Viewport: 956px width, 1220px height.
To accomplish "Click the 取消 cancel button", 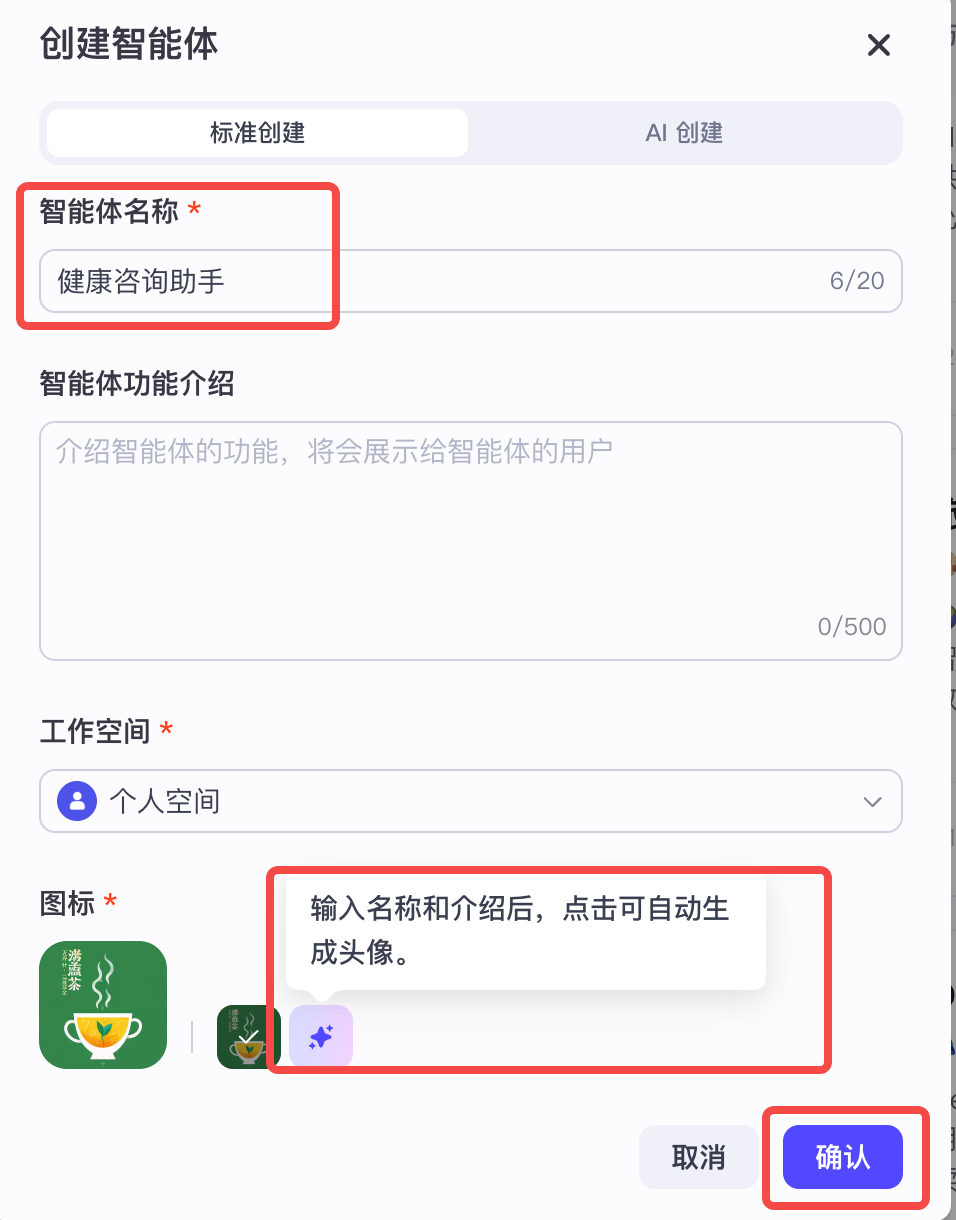I will (x=698, y=1156).
